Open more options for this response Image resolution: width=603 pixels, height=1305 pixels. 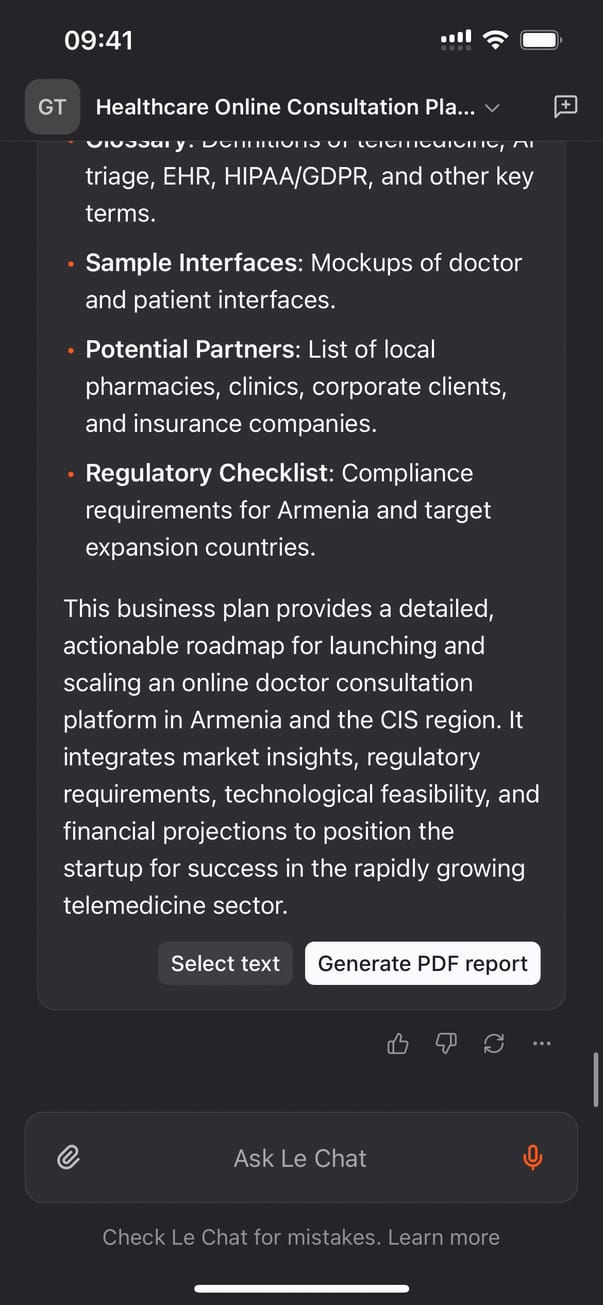[542, 1044]
